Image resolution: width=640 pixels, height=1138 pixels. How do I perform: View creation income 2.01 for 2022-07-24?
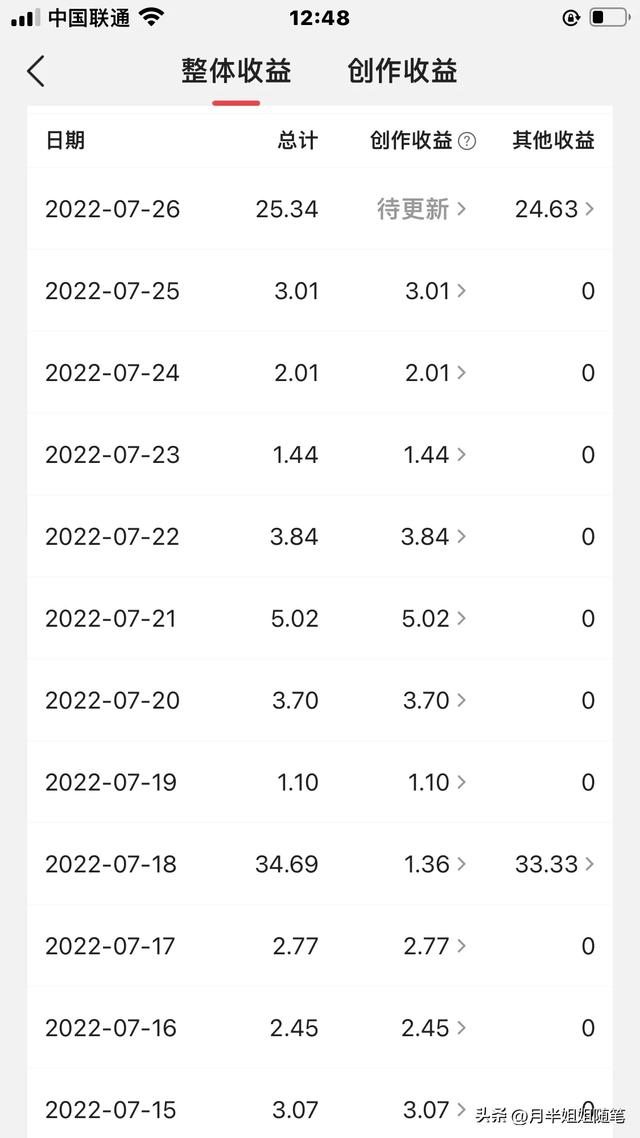pos(435,373)
